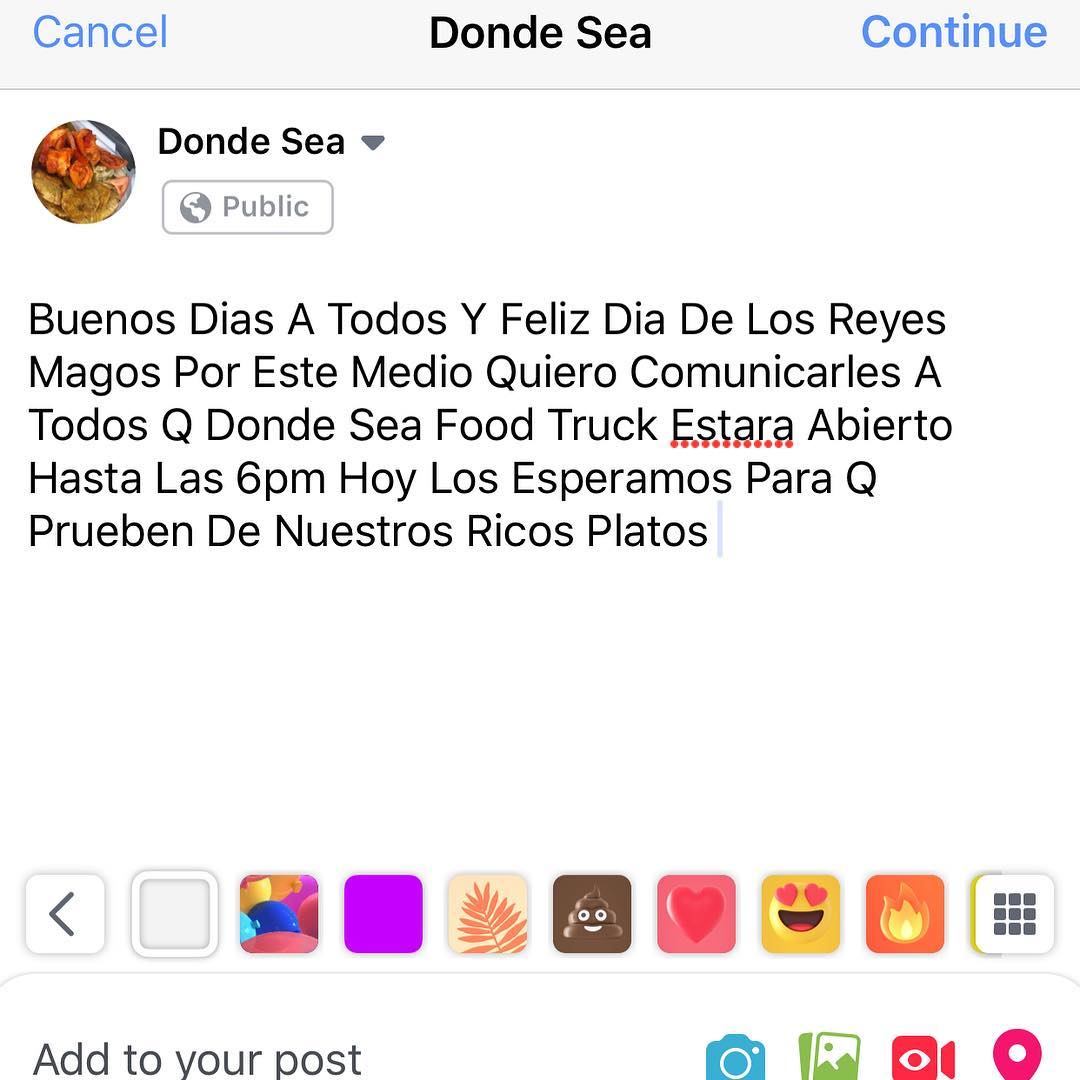Apply the orange palm leaf background
Viewport: 1080px width, 1080px height.
[487, 913]
